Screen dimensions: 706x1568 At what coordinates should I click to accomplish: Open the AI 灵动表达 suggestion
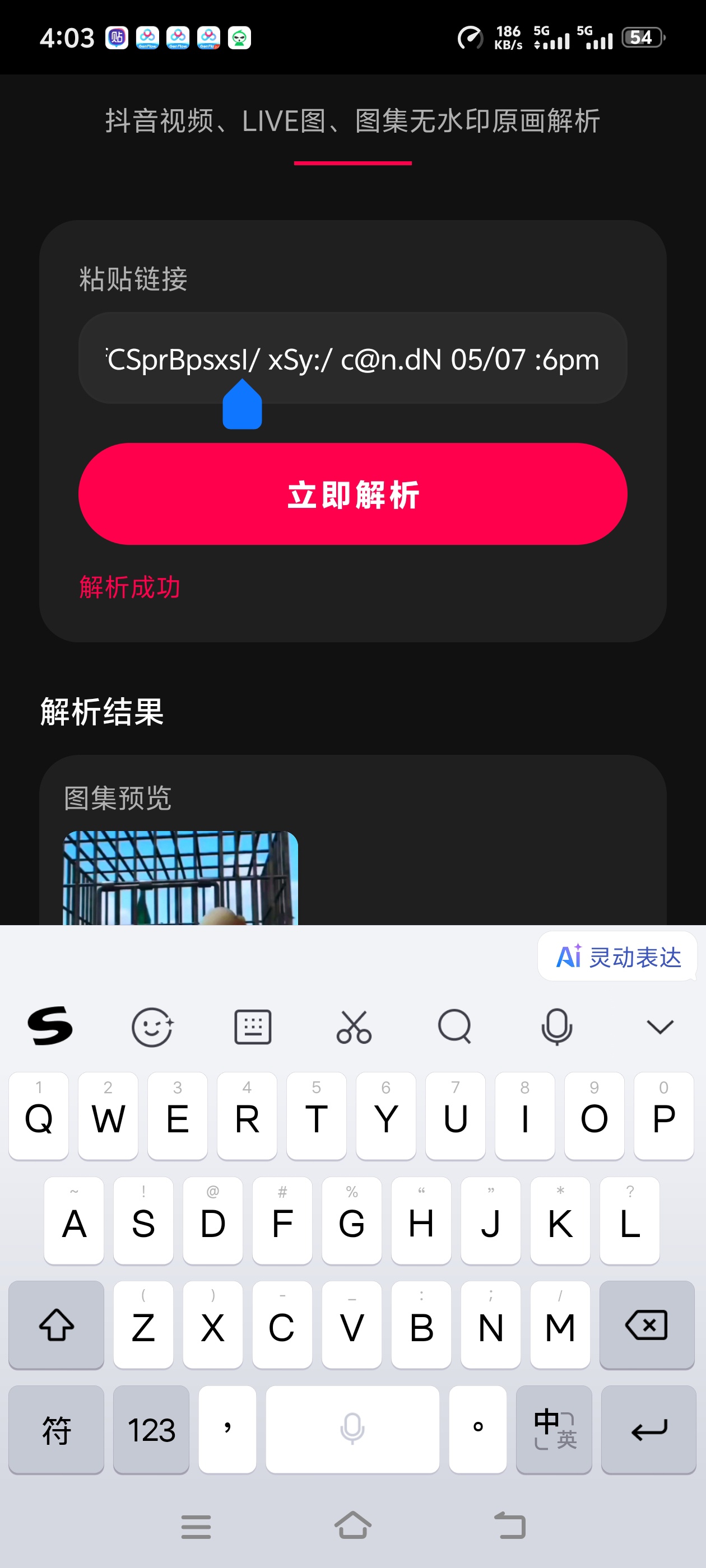[617, 957]
